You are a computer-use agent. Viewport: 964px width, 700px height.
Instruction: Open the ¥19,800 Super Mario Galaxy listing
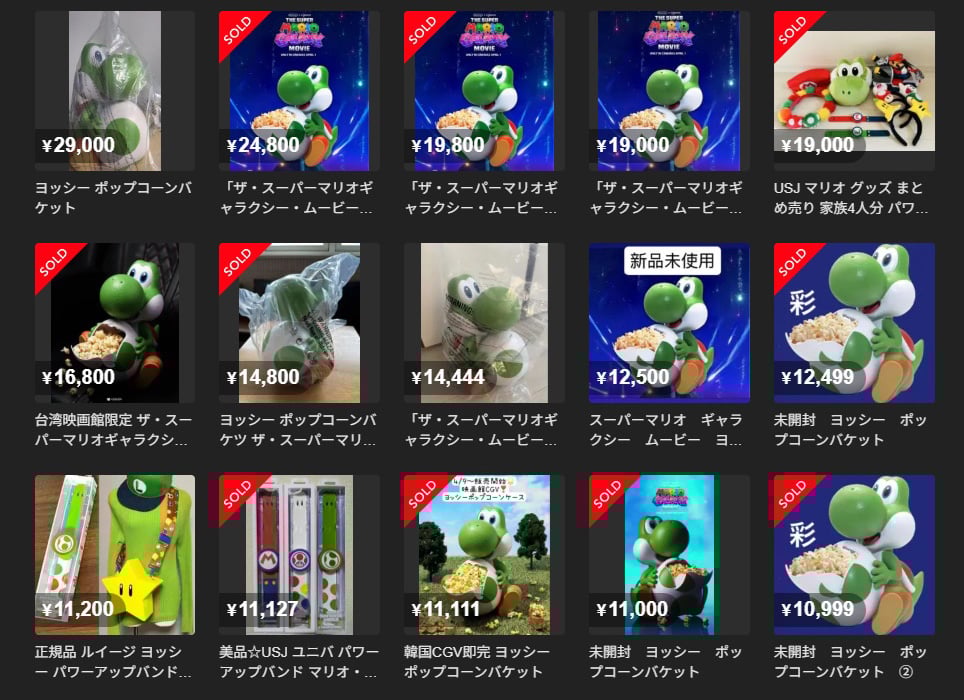pyautogui.click(x=484, y=91)
